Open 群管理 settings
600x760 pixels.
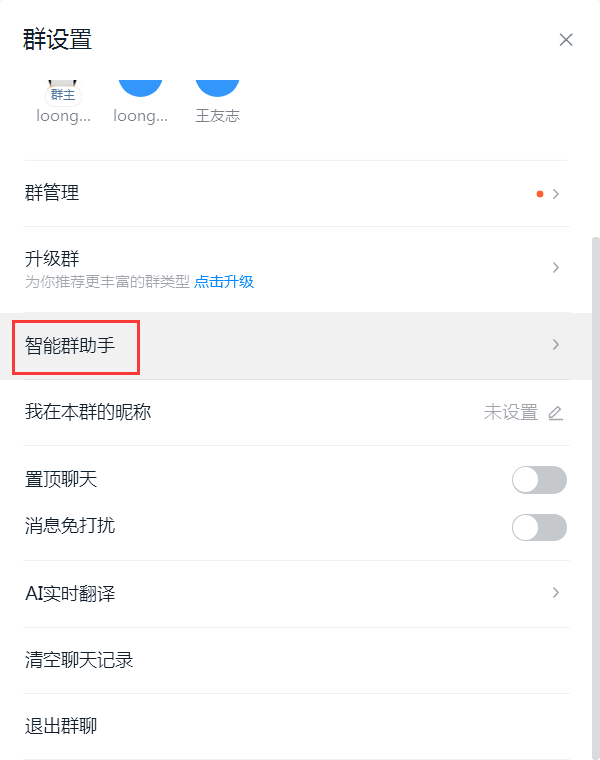(290, 194)
